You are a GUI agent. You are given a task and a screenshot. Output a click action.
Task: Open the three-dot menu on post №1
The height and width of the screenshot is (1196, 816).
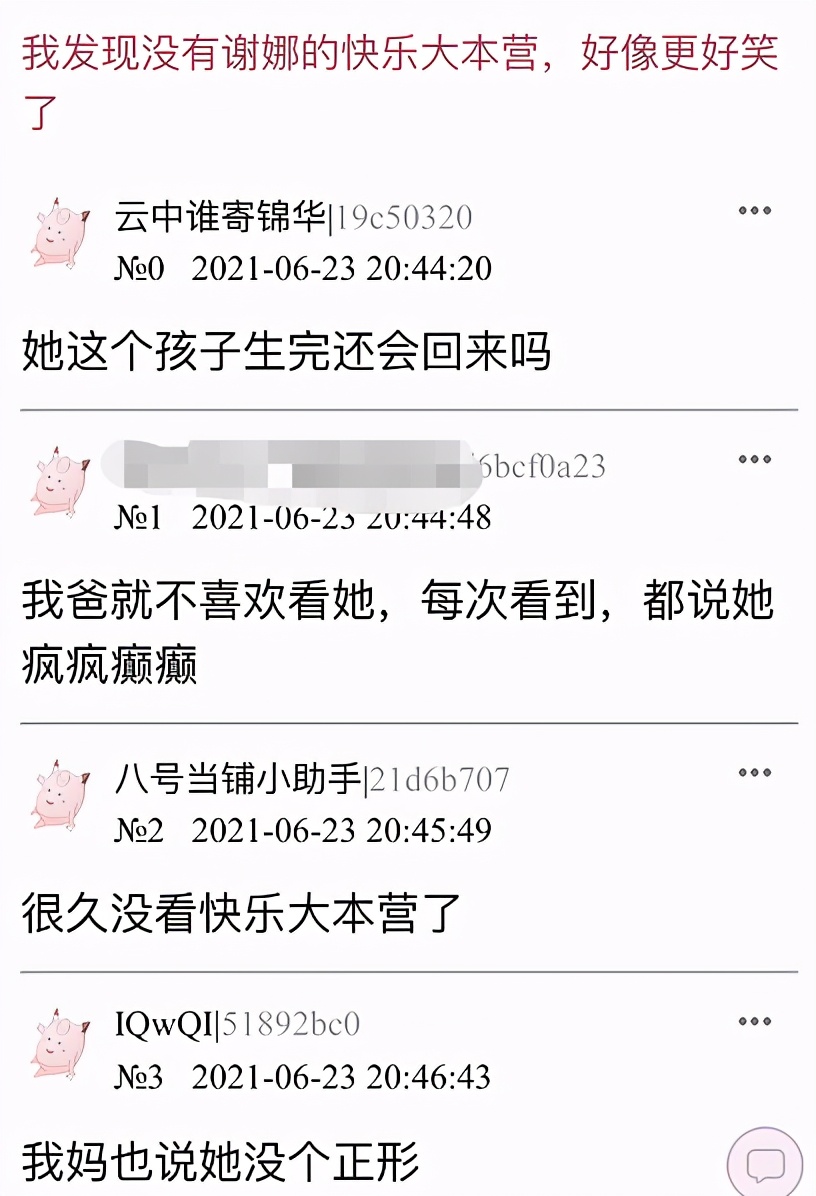[754, 460]
